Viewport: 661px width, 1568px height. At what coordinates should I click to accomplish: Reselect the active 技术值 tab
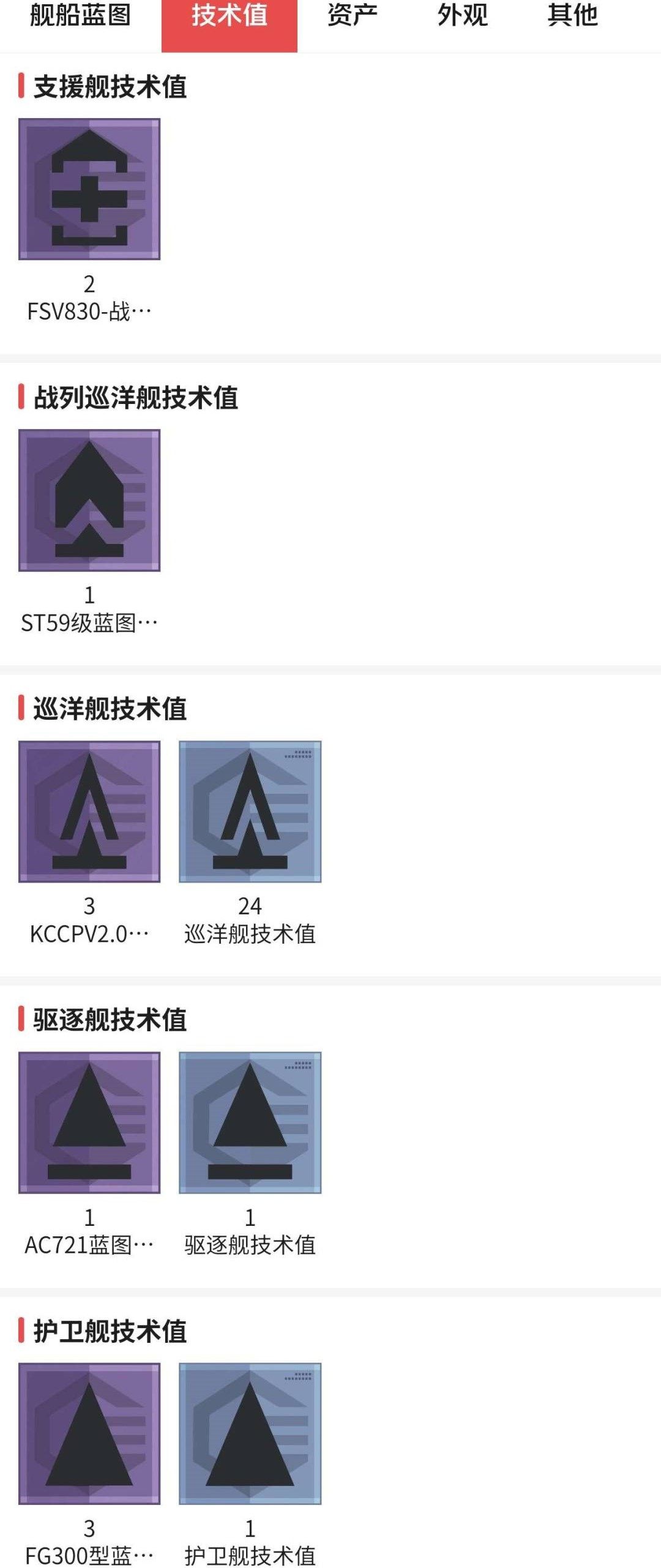[230, 18]
